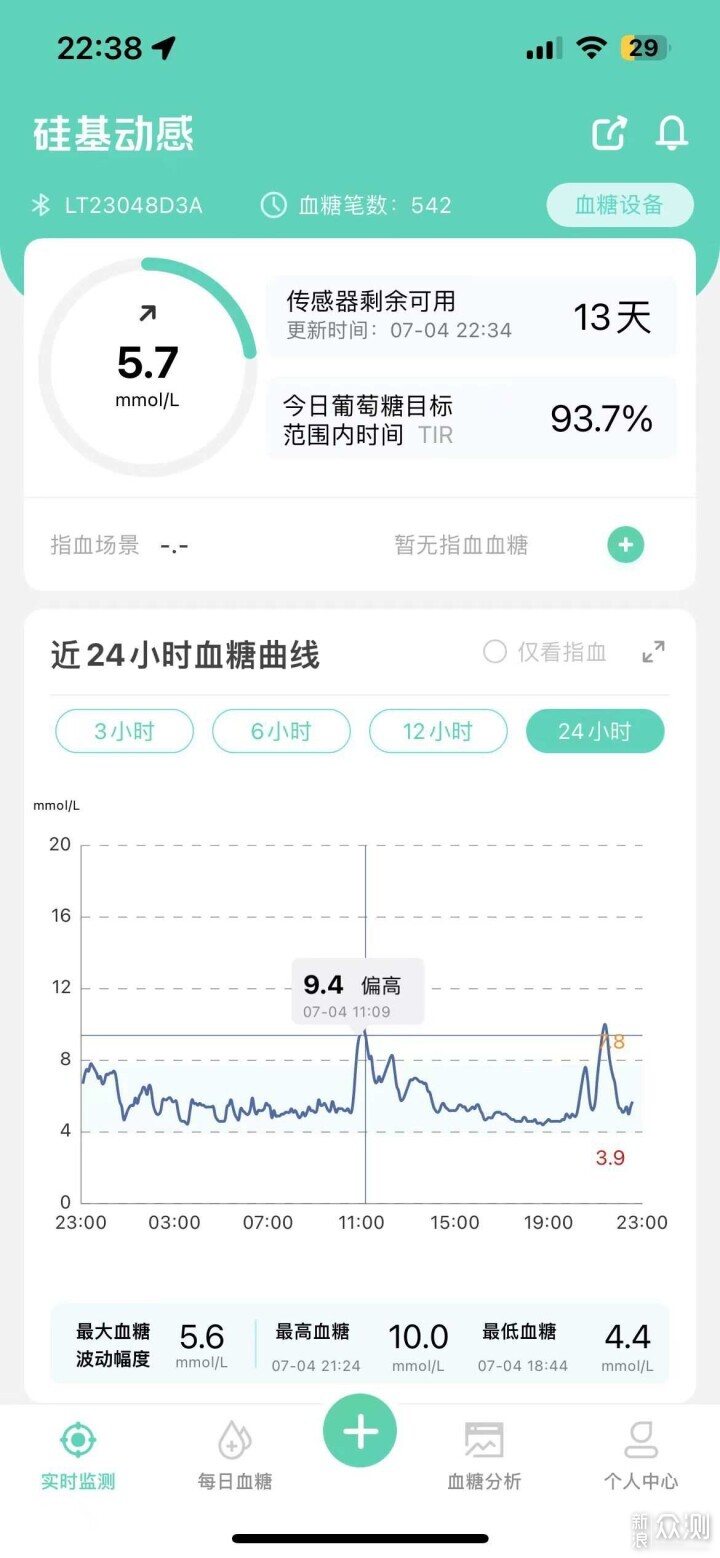720x1558 pixels.
Task: Add a fingerstick glucose reading
Action: point(626,545)
